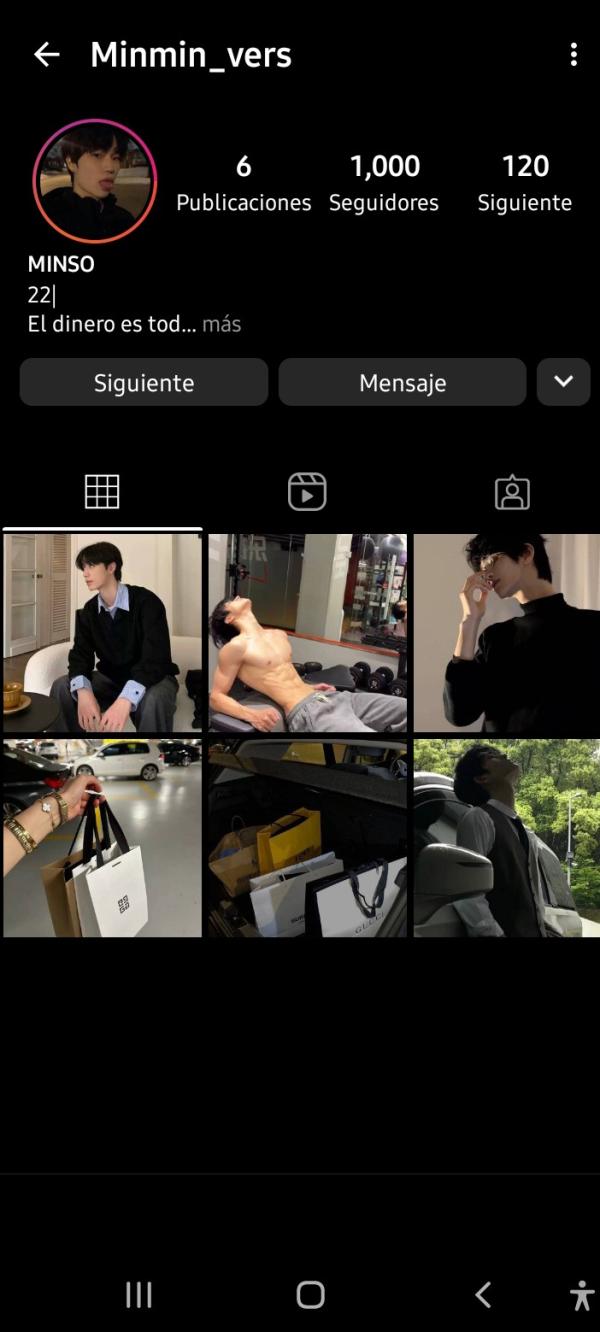Open the post of man beside trees
The height and width of the screenshot is (1332, 600).
tap(507, 838)
